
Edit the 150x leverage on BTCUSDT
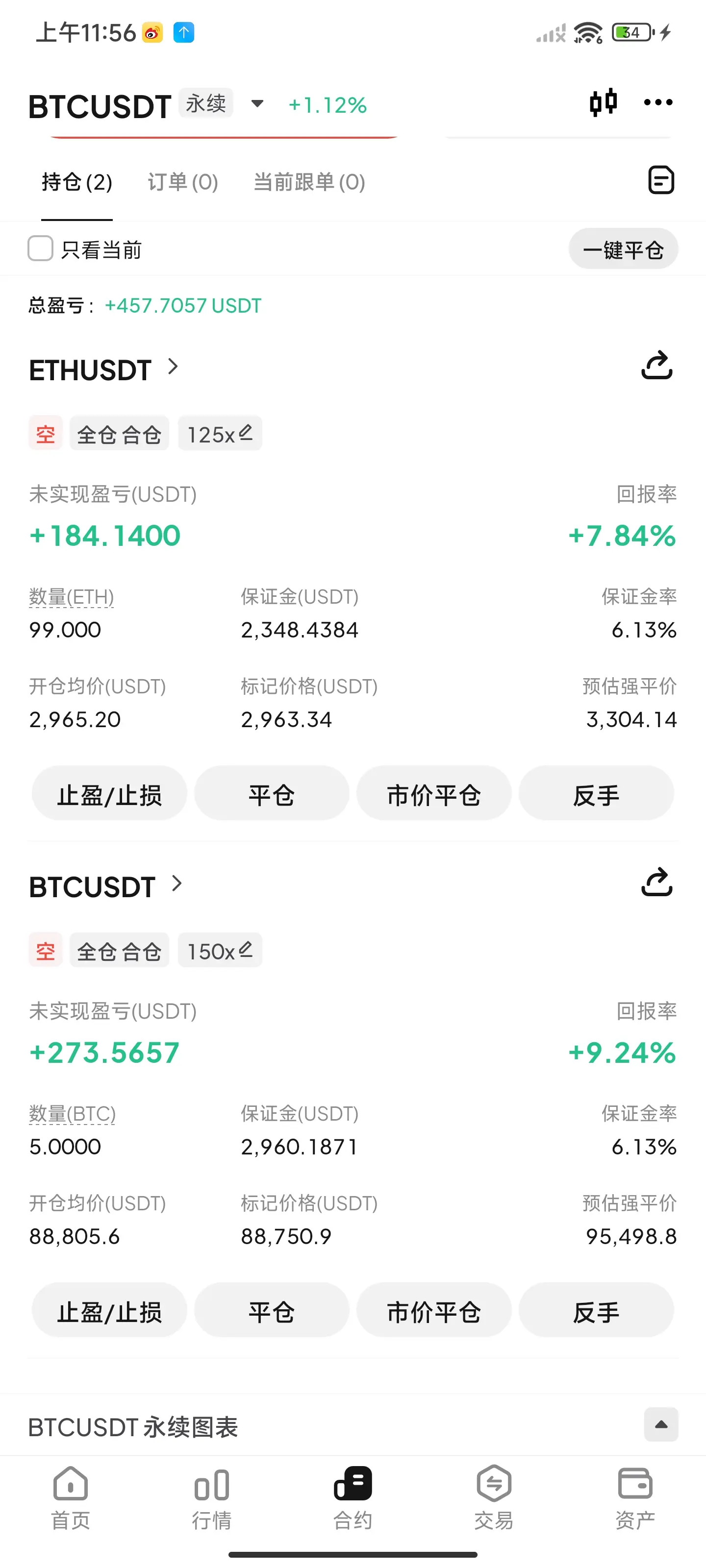[x=220, y=951]
